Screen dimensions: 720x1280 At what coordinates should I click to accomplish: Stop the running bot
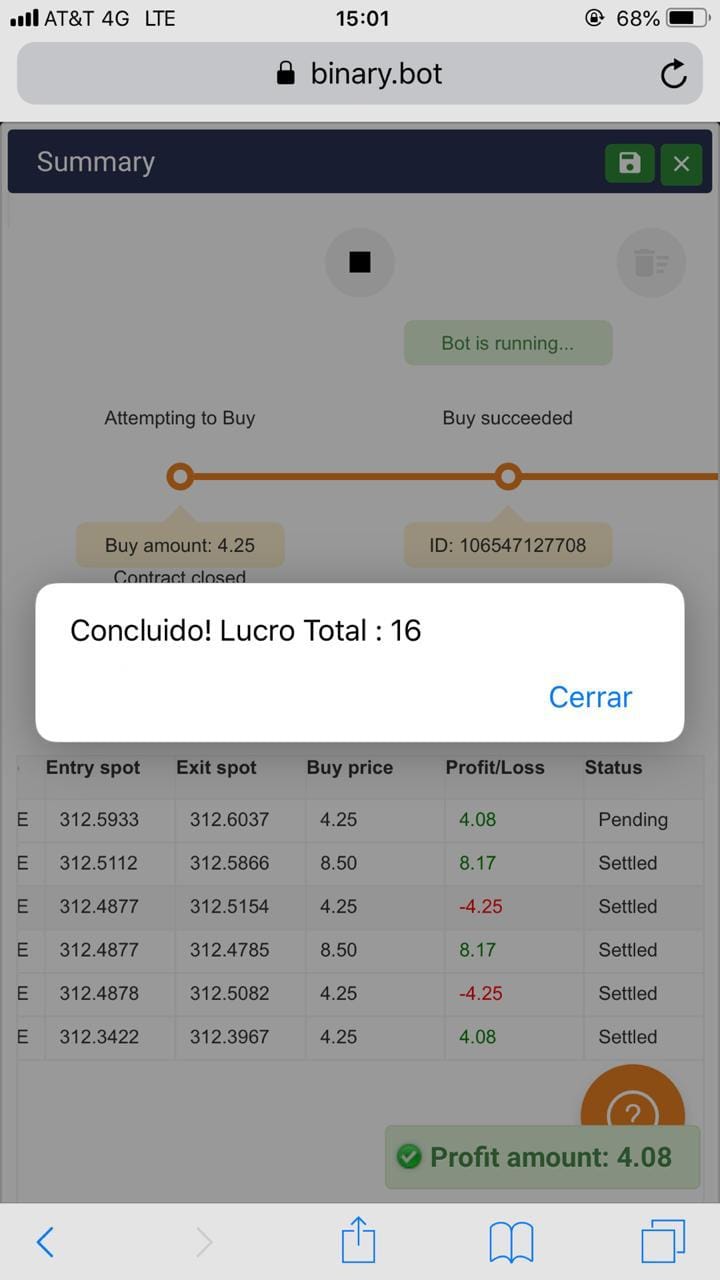click(360, 262)
